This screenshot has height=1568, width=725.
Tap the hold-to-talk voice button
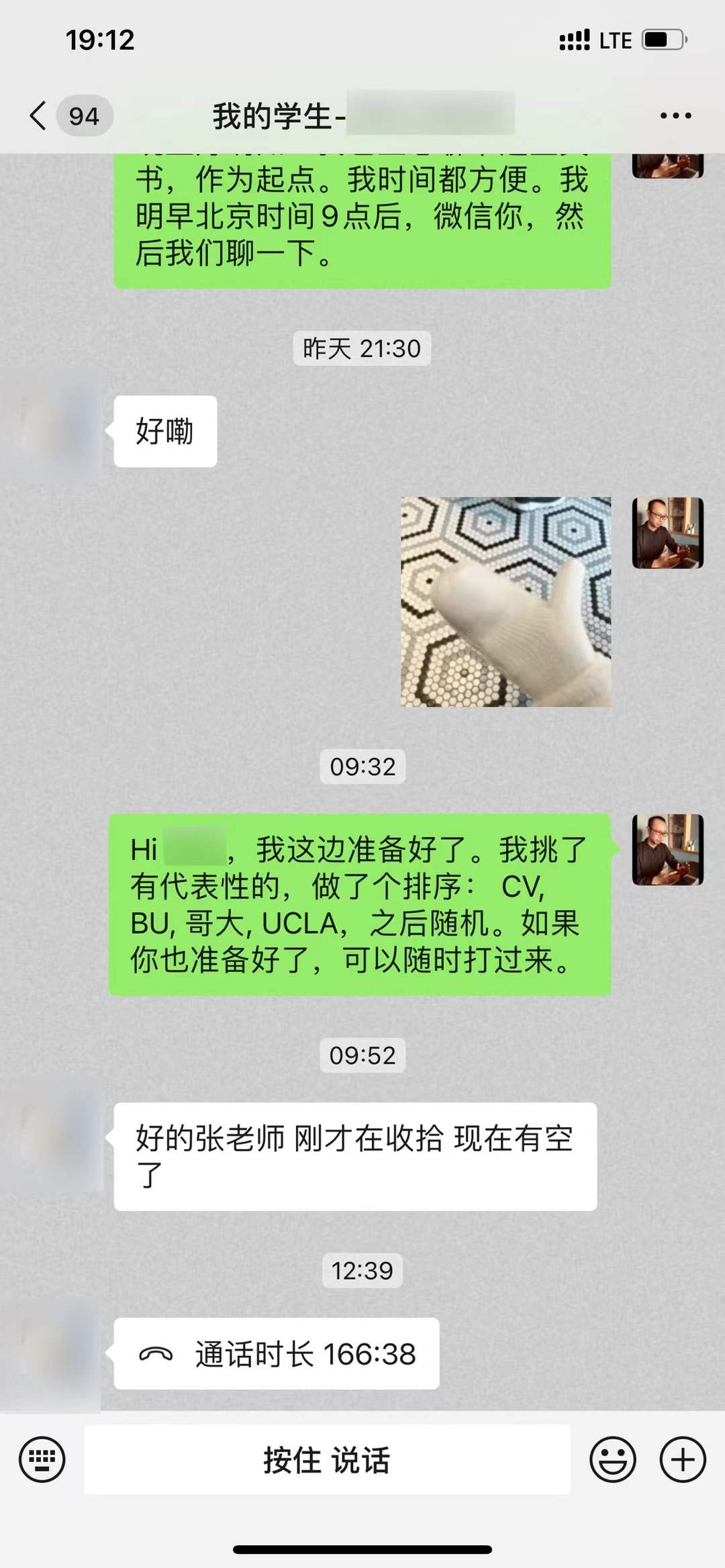click(x=327, y=1459)
